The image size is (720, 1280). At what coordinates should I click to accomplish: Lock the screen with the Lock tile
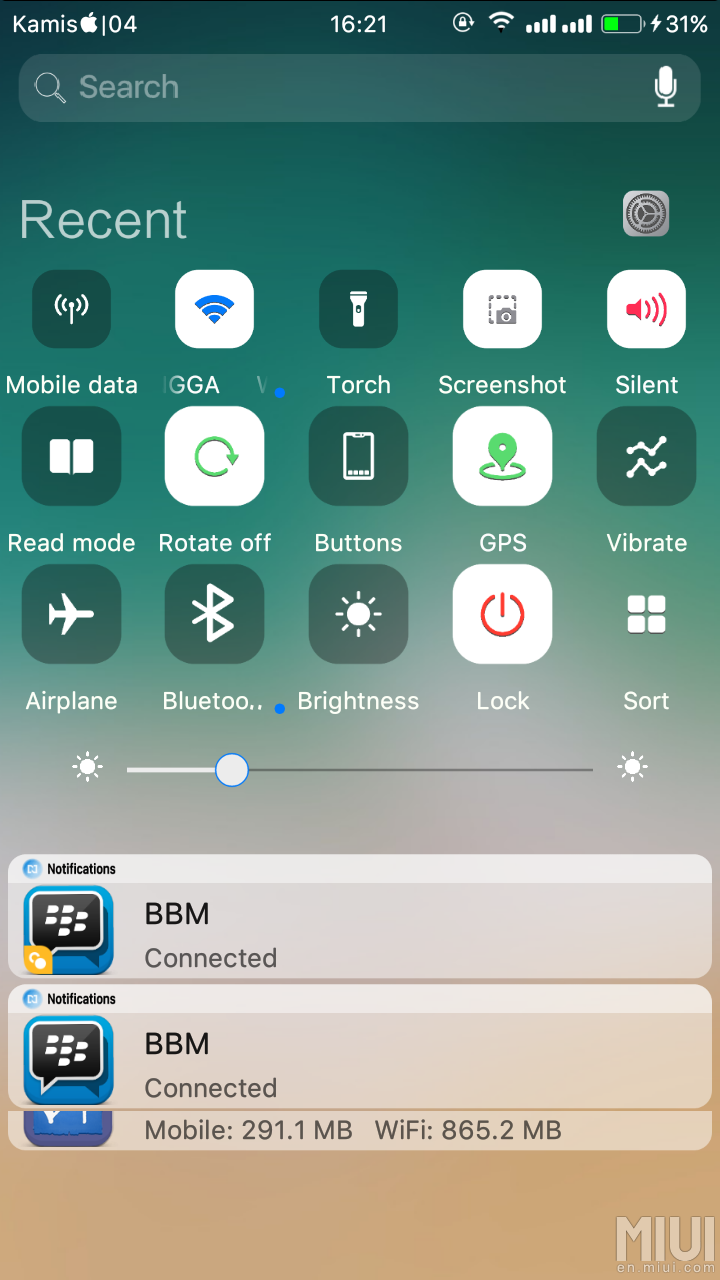point(502,614)
